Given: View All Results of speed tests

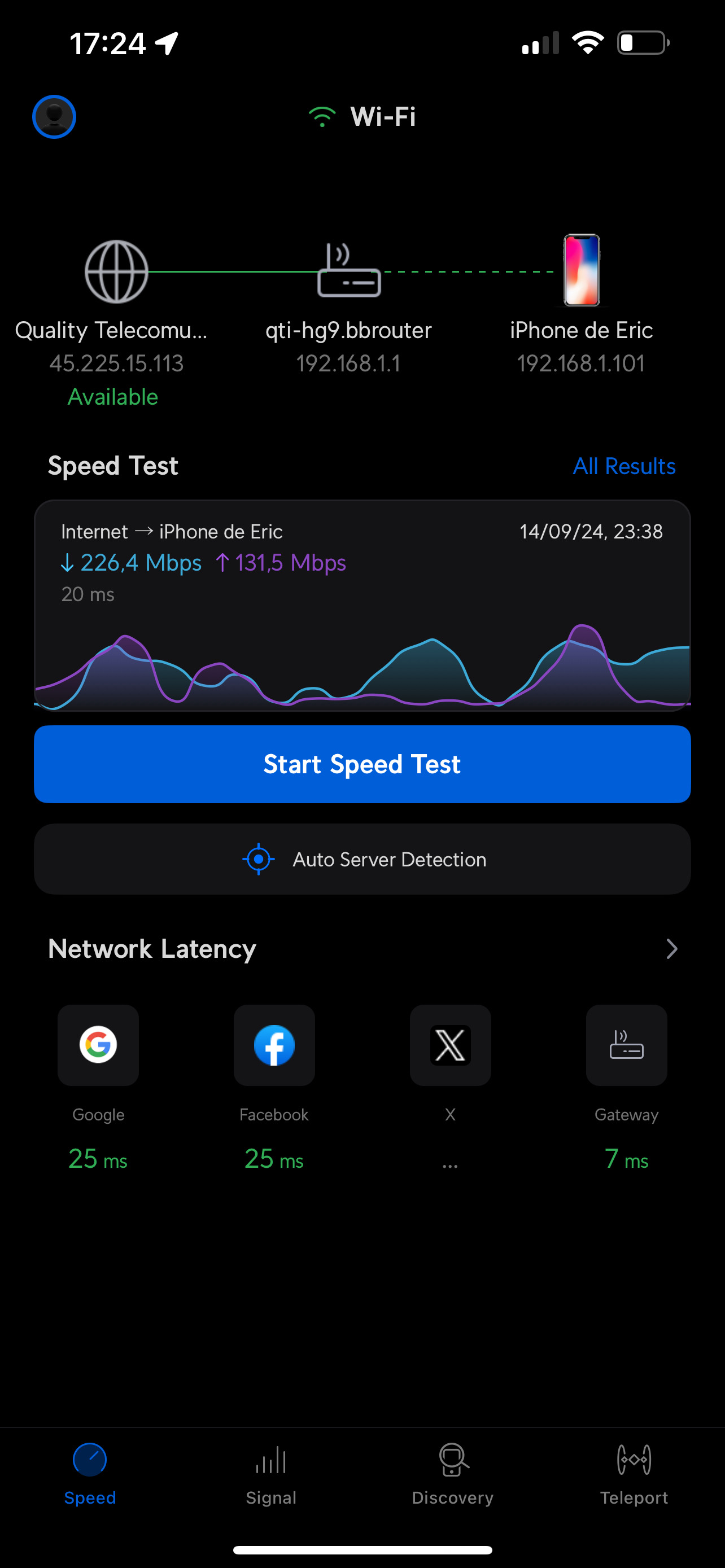Looking at the screenshot, I should tap(624, 466).
